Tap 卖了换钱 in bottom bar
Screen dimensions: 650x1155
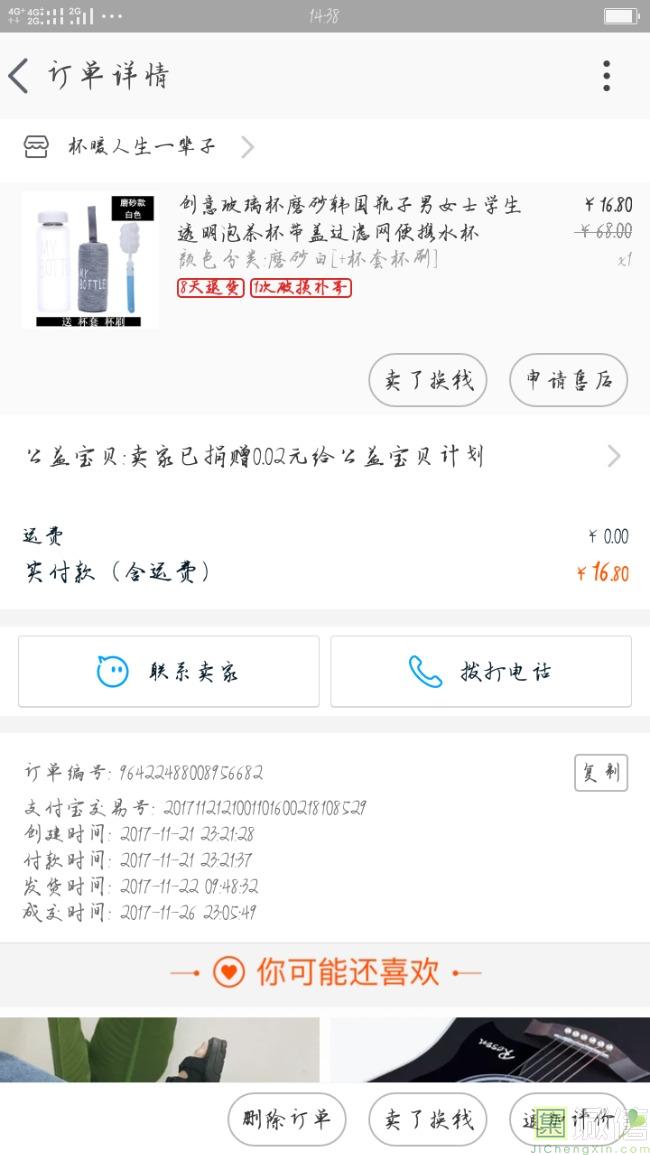tap(428, 1119)
